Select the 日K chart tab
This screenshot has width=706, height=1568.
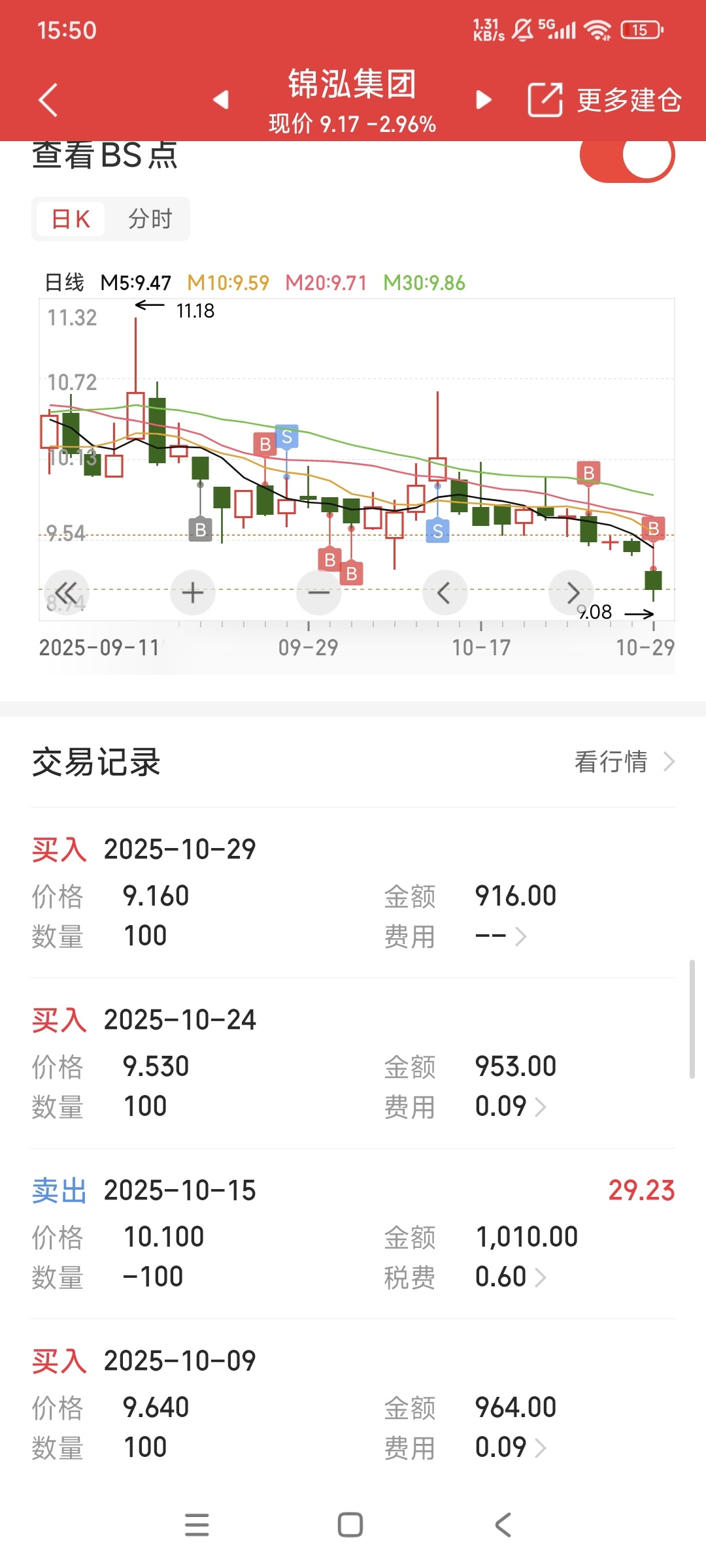(71, 219)
